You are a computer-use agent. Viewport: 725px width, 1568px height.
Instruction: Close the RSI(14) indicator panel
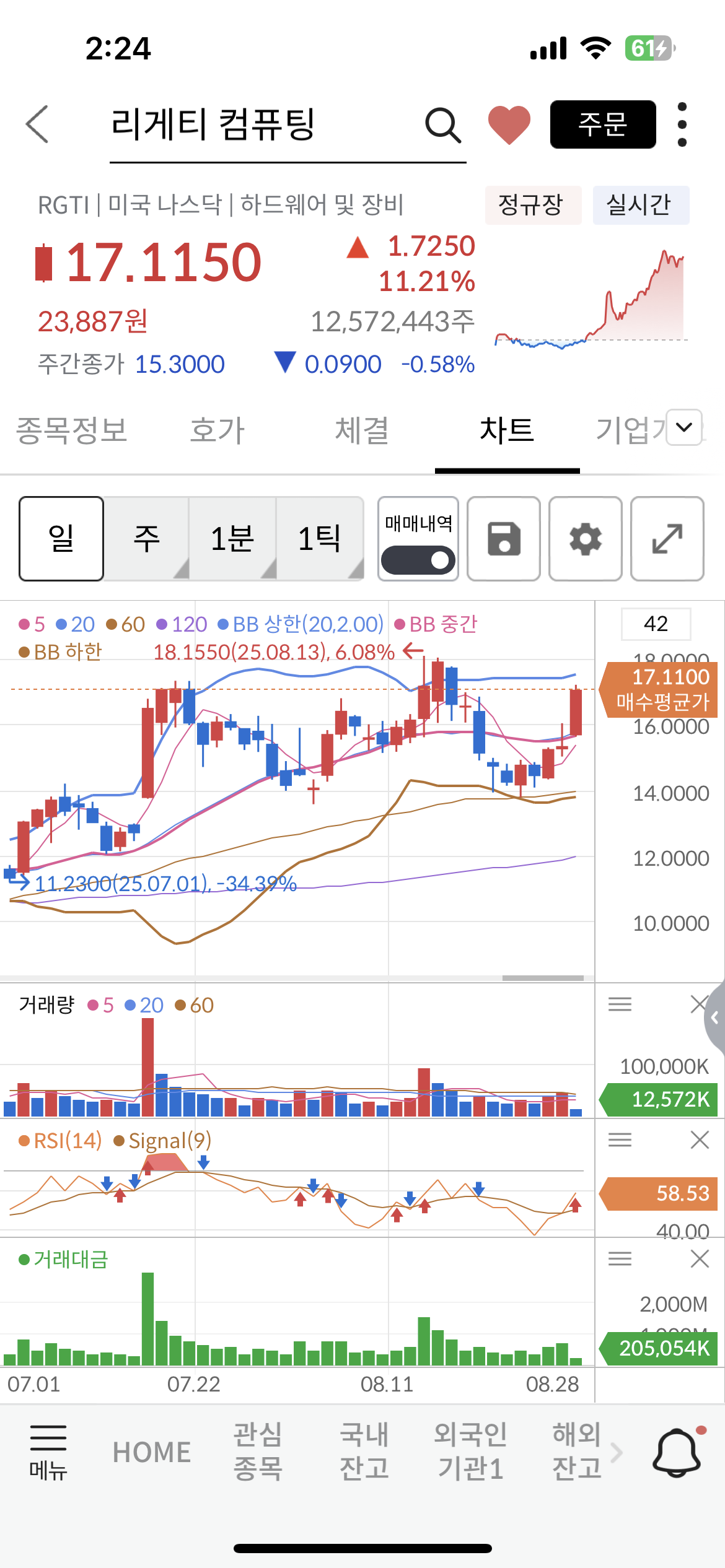click(700, 1139)
